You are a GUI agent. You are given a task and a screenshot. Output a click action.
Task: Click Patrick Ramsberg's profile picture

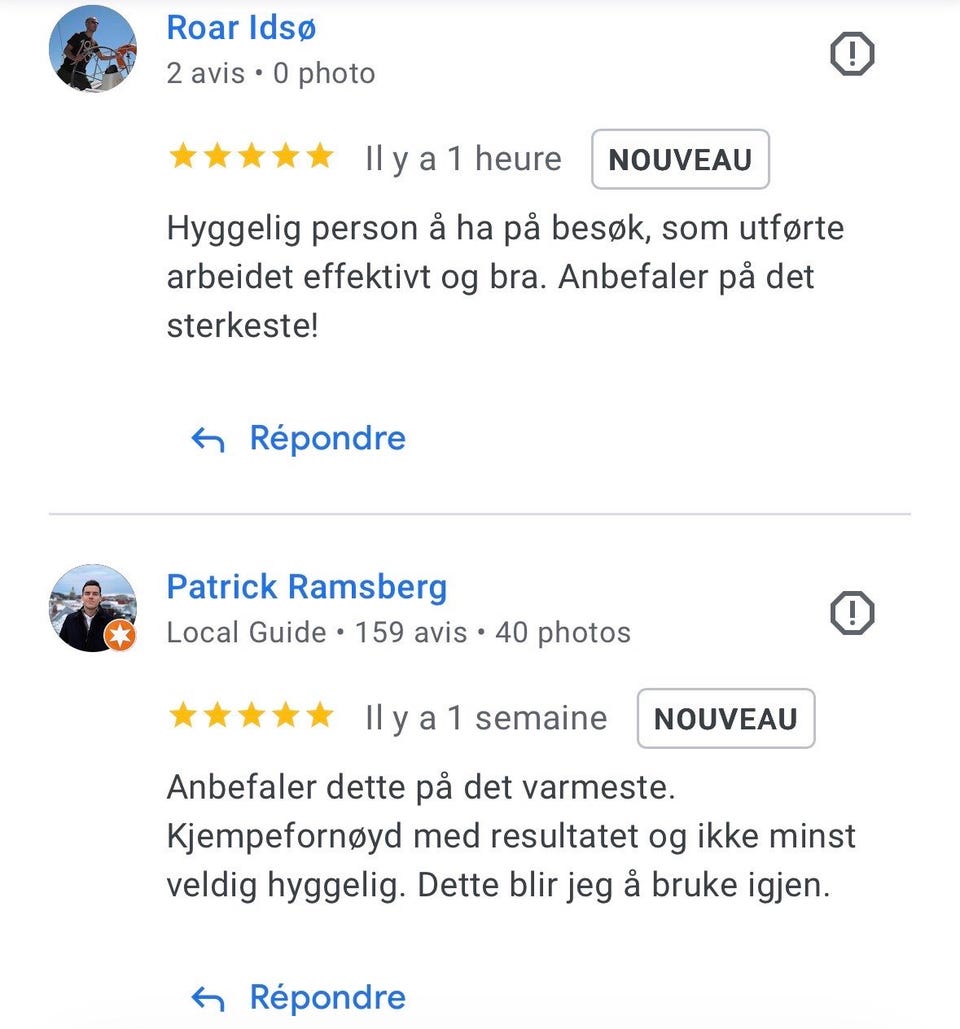[x=92, y=609]
